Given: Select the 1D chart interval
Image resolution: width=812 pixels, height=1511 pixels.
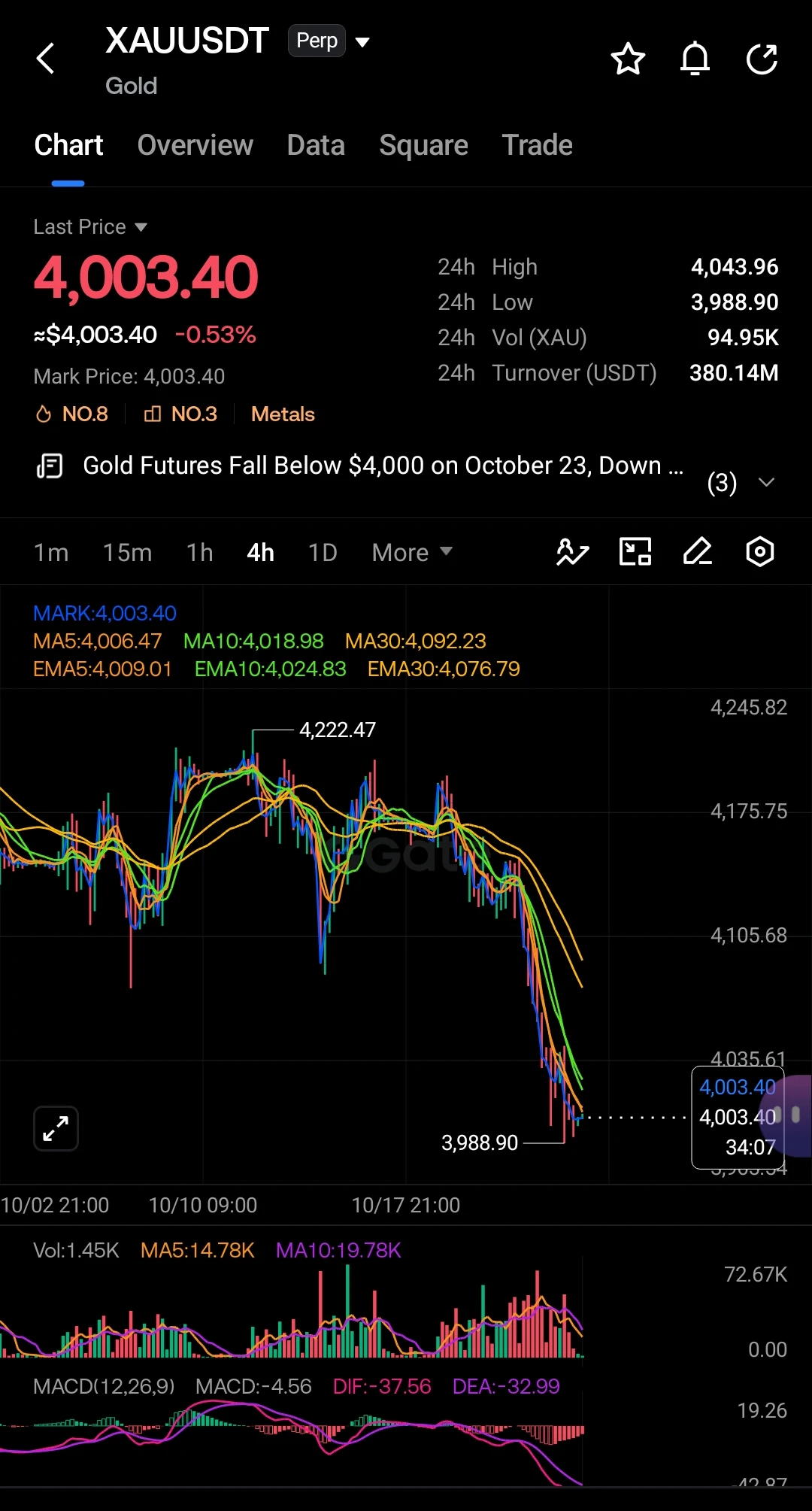Looking at the screenshot, I should tap(323, 553).
